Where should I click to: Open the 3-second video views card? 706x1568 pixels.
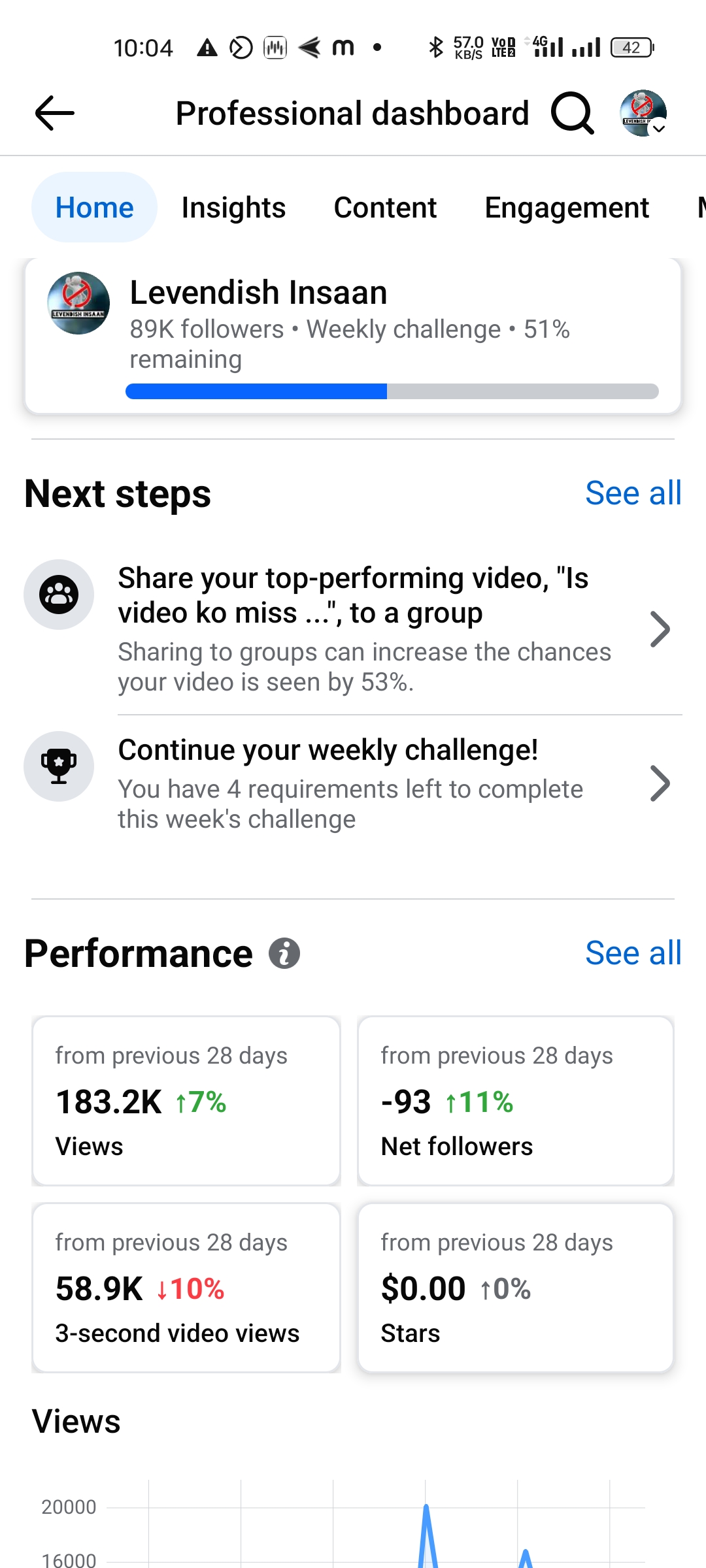[x=186, y=1288]
